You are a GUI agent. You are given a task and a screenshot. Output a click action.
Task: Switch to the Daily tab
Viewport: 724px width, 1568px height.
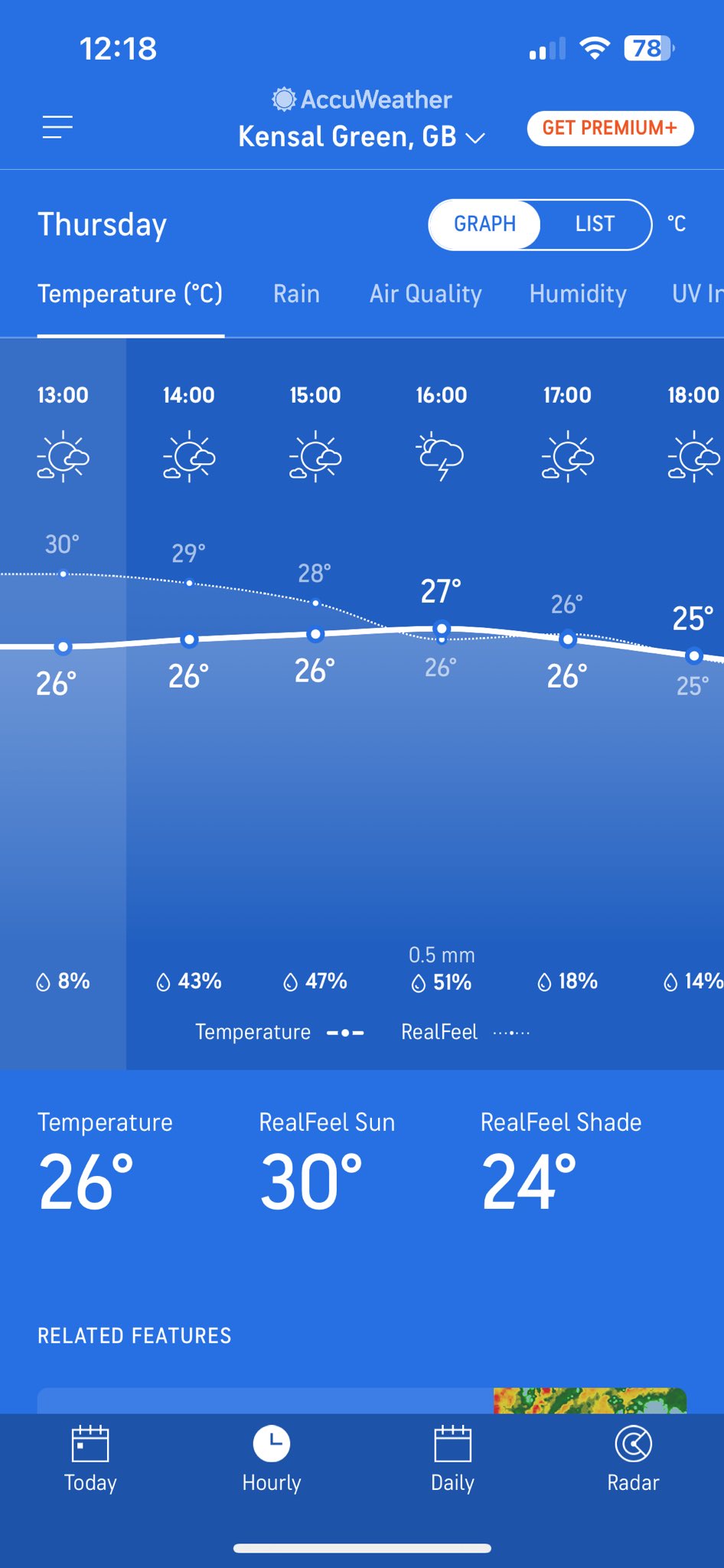[x=452, y=1459]
